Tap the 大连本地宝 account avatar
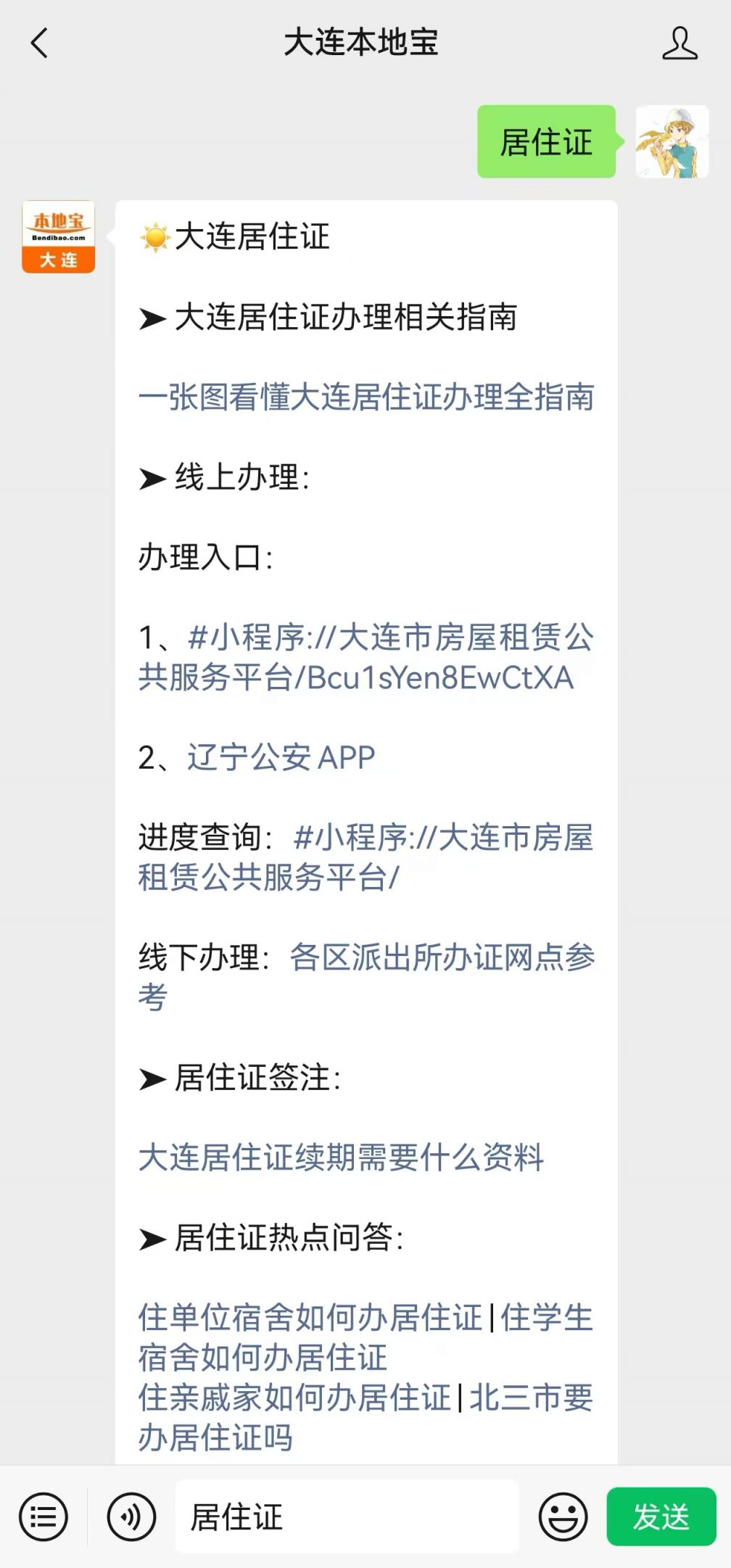The height and width of the screenshot is (1568, 731). tap(58, 237)
